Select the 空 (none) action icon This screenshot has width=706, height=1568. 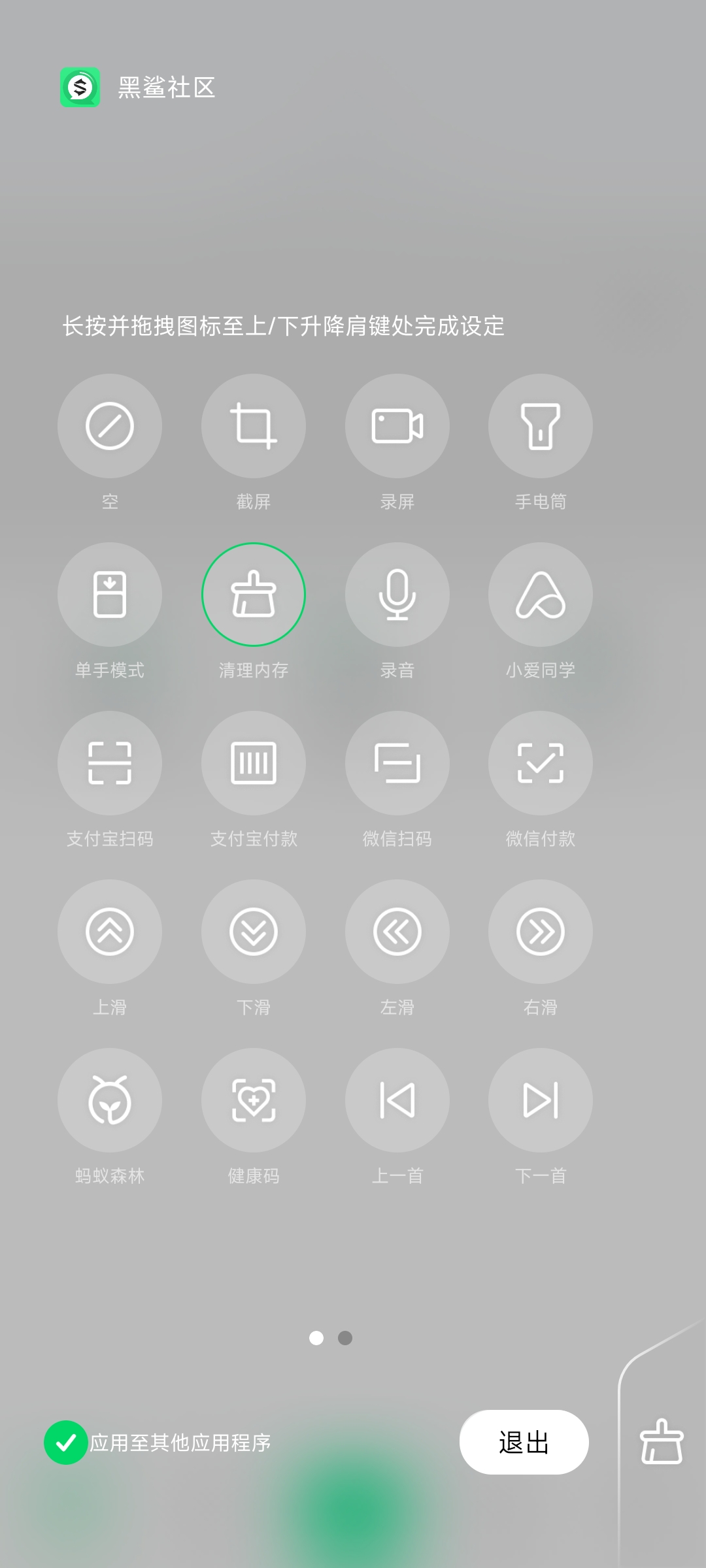110,426
